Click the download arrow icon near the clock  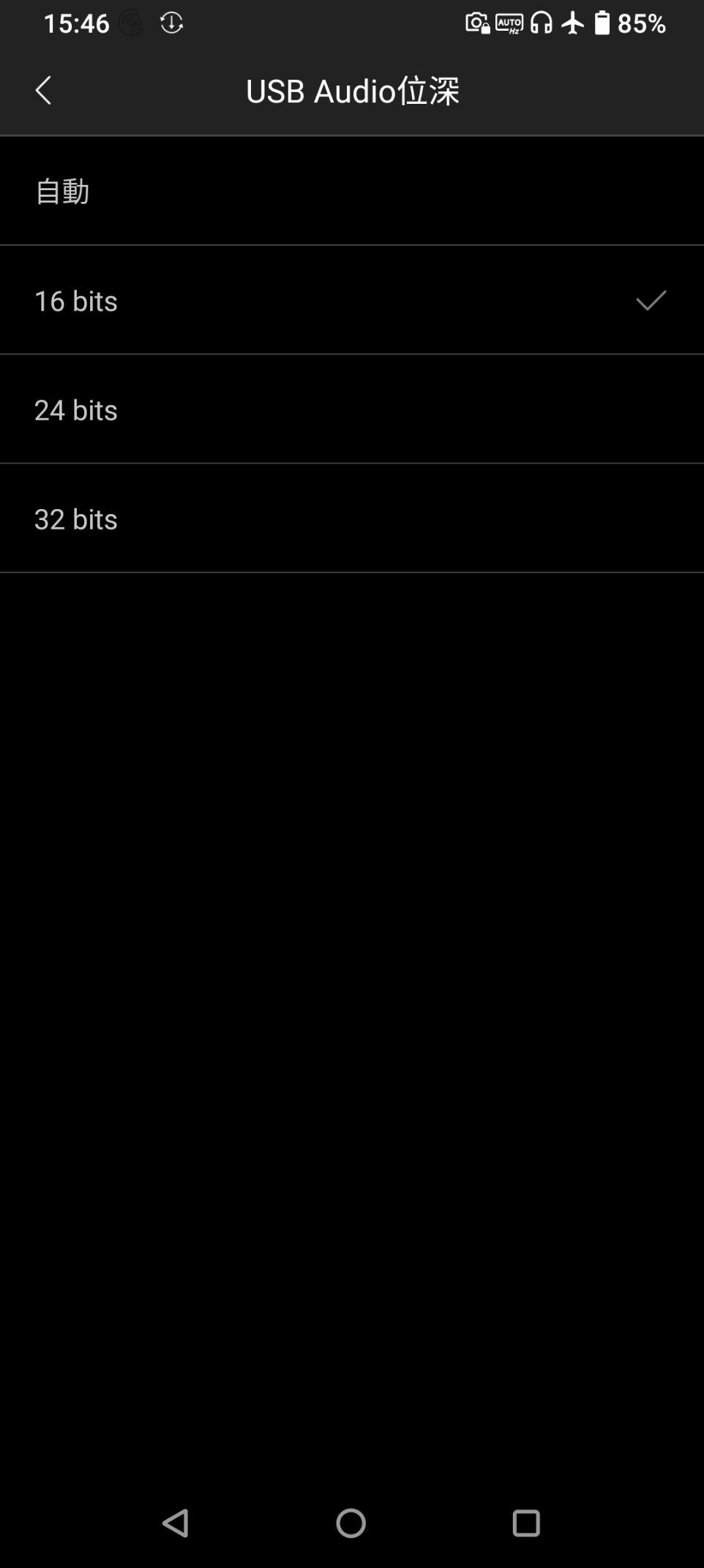pos(171,23)
